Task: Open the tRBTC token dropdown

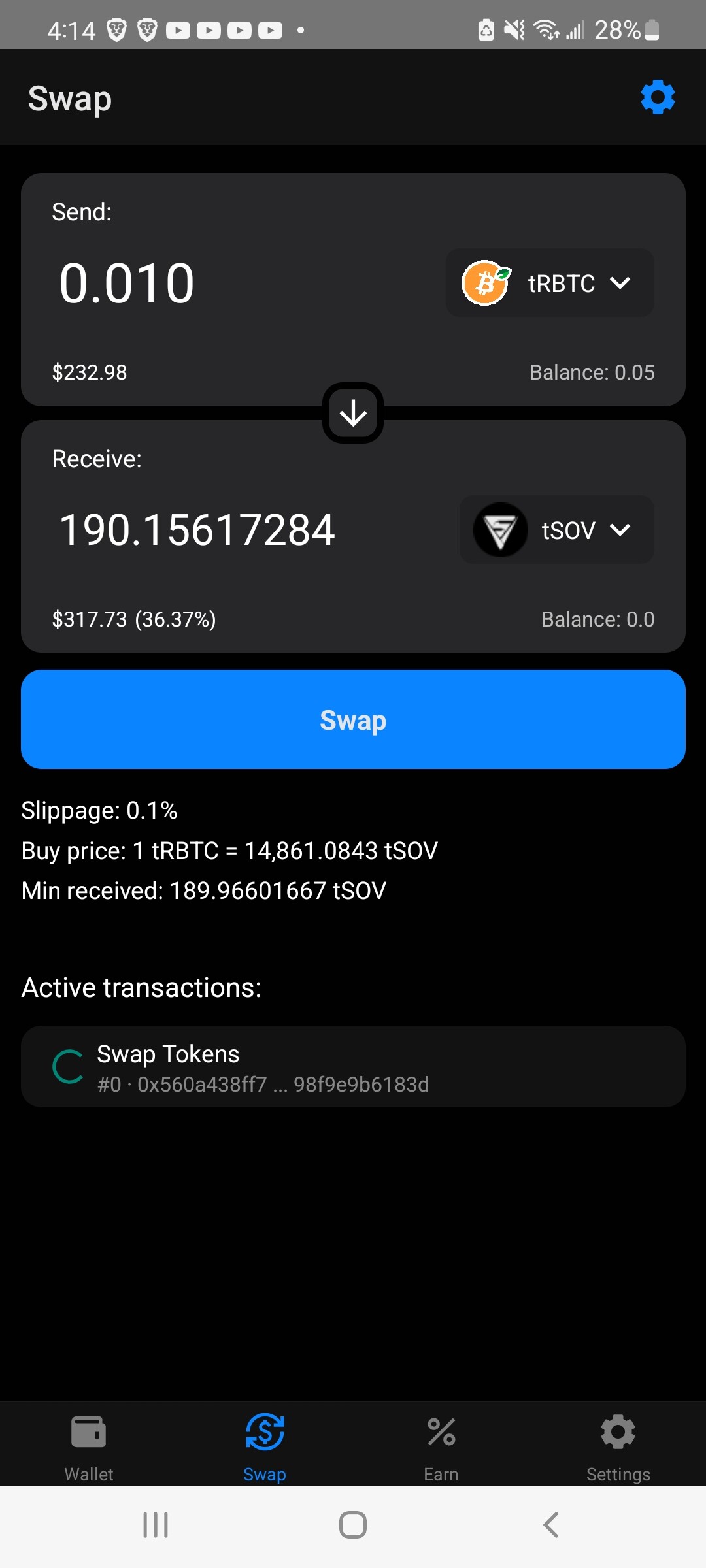Action: (x=550, y=283)
